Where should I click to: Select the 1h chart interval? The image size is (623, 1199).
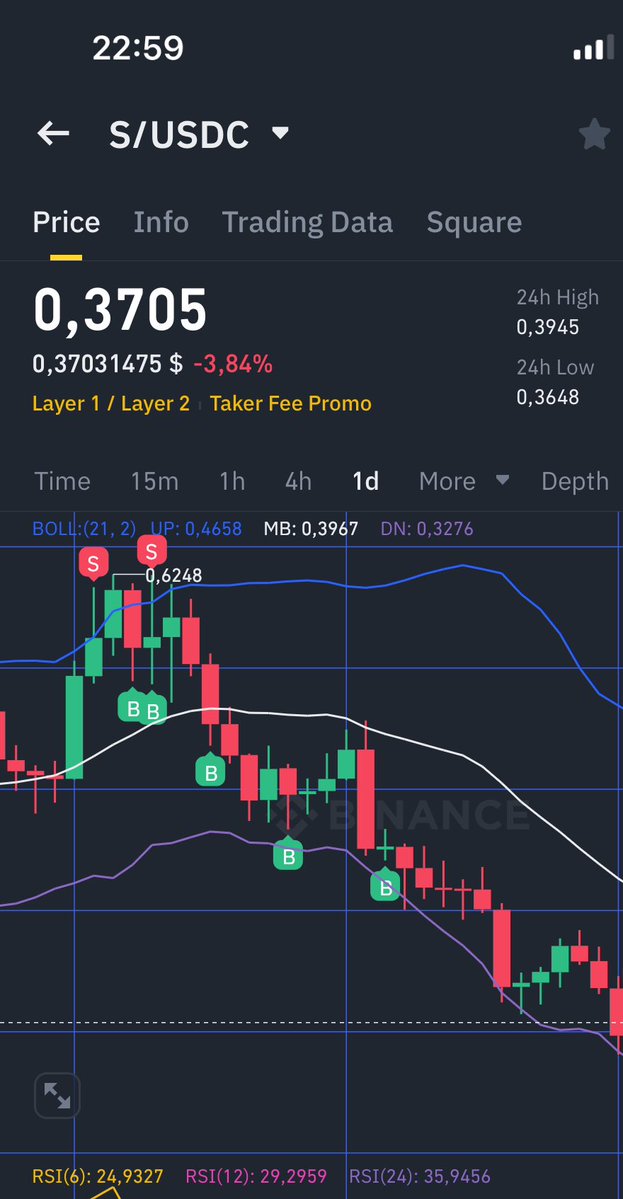pyautogui.click(x=232, y=481)
